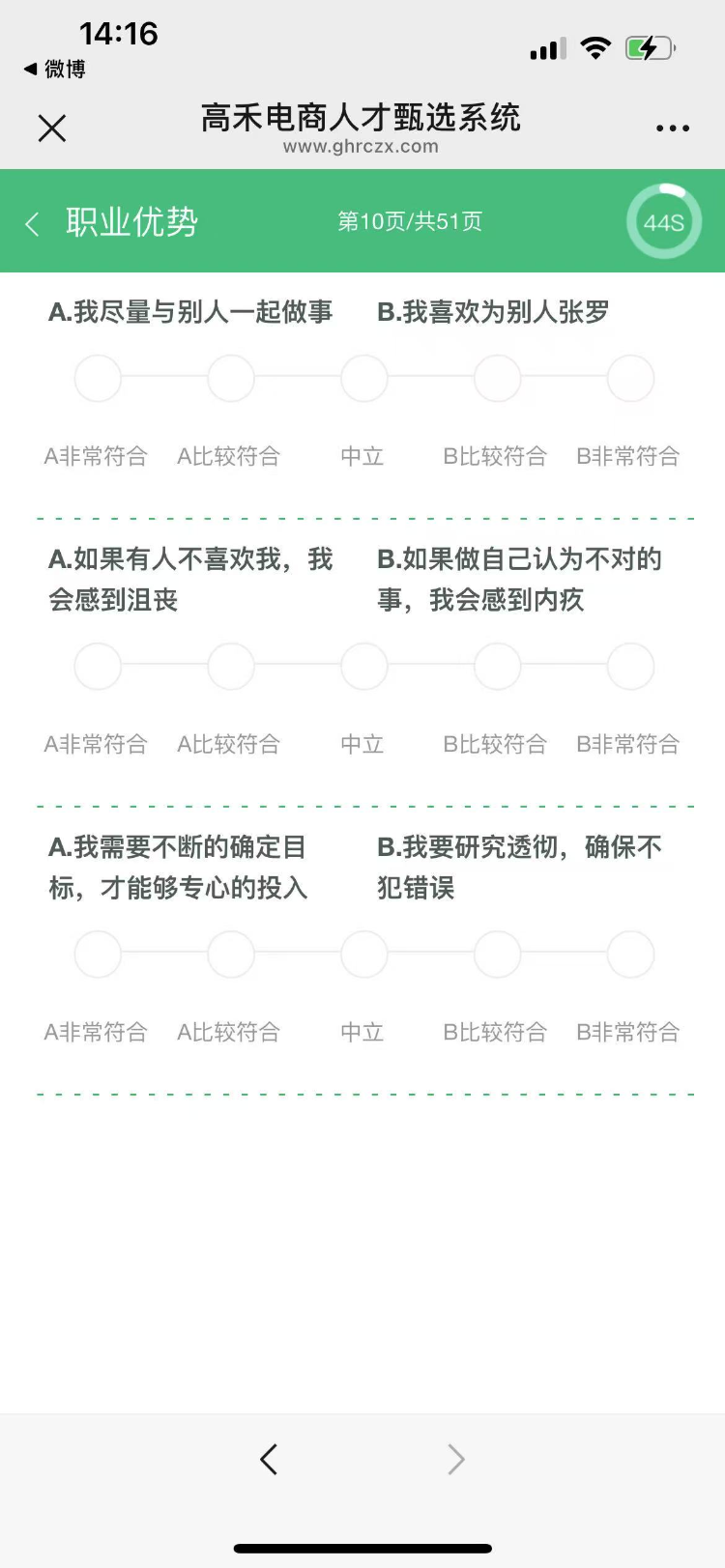This screenshot has height=1568, width=725.
Task: Select A非常符合 for 不断确定目标 question
Action: [x=98, y=954]
